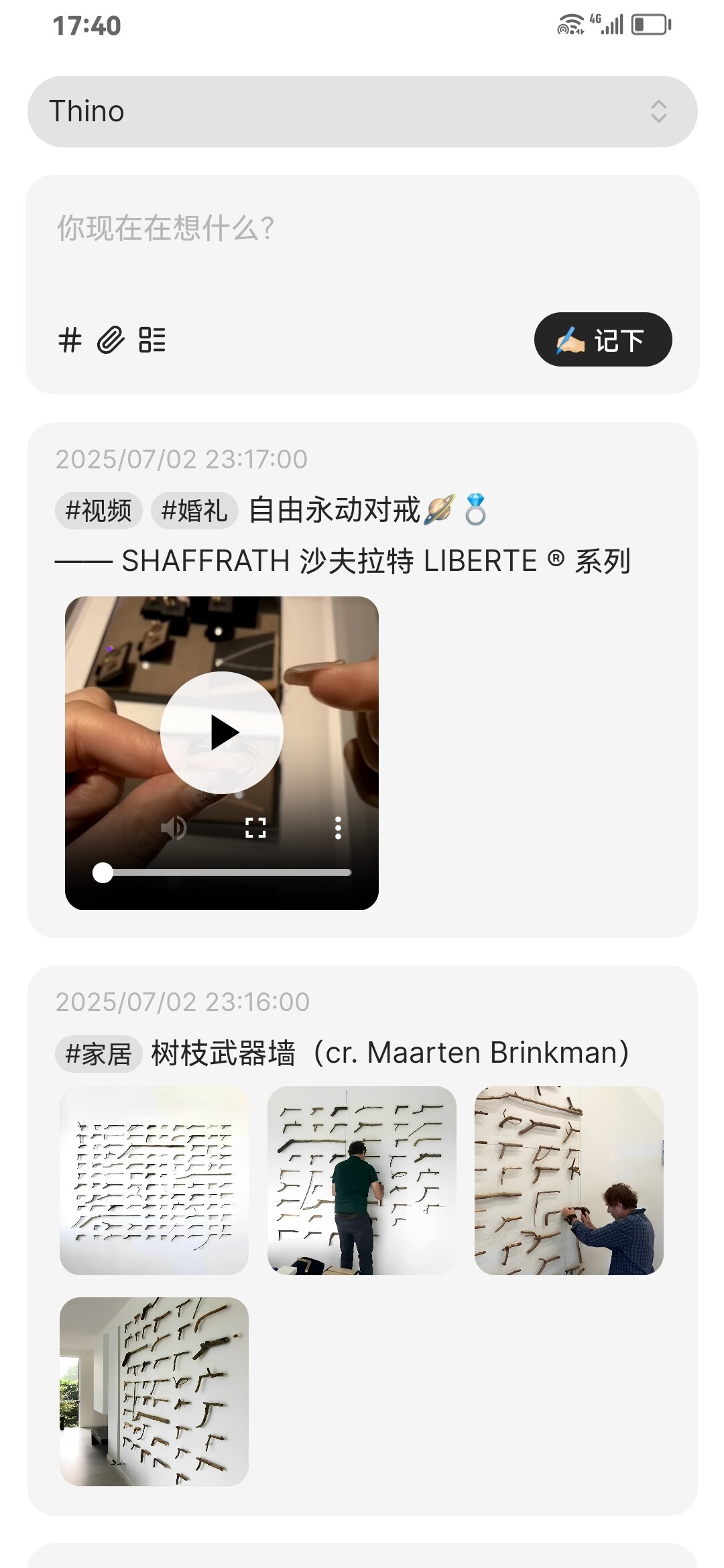This screenshot has width=724, height=1568.
Task: Insert a task list with the checklist icon
Action: click(152, 340)
